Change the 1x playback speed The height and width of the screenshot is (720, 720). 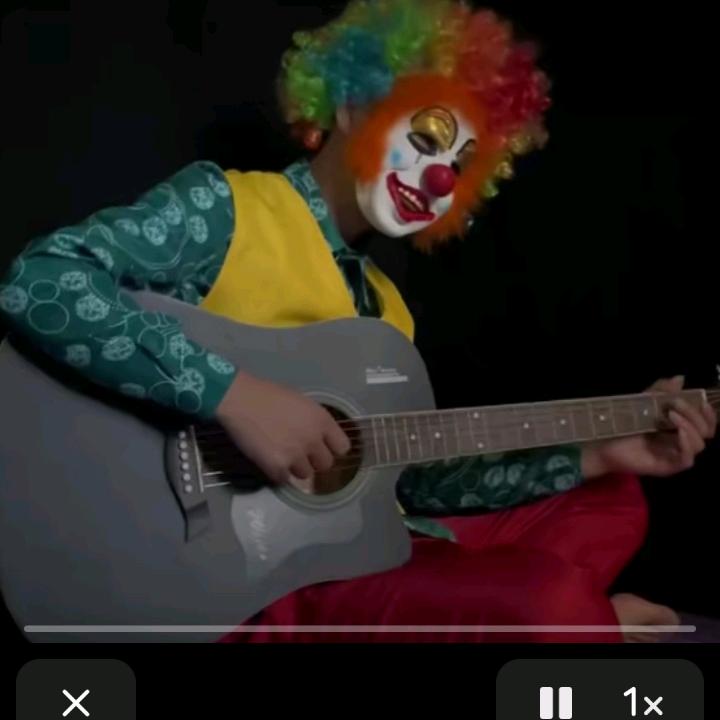click(x=643, y=702)
